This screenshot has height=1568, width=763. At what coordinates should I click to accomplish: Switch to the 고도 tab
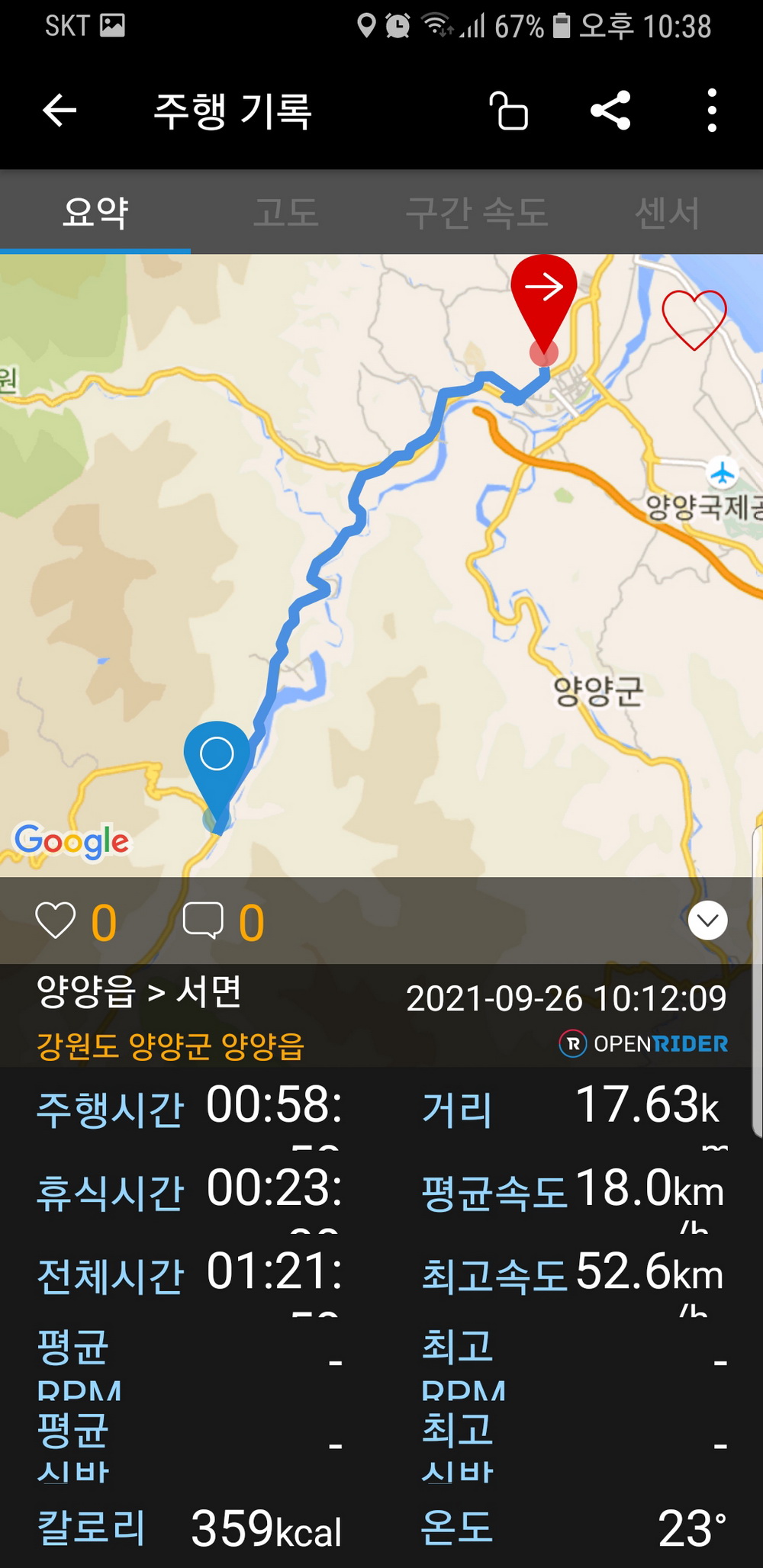coord(285,212)
